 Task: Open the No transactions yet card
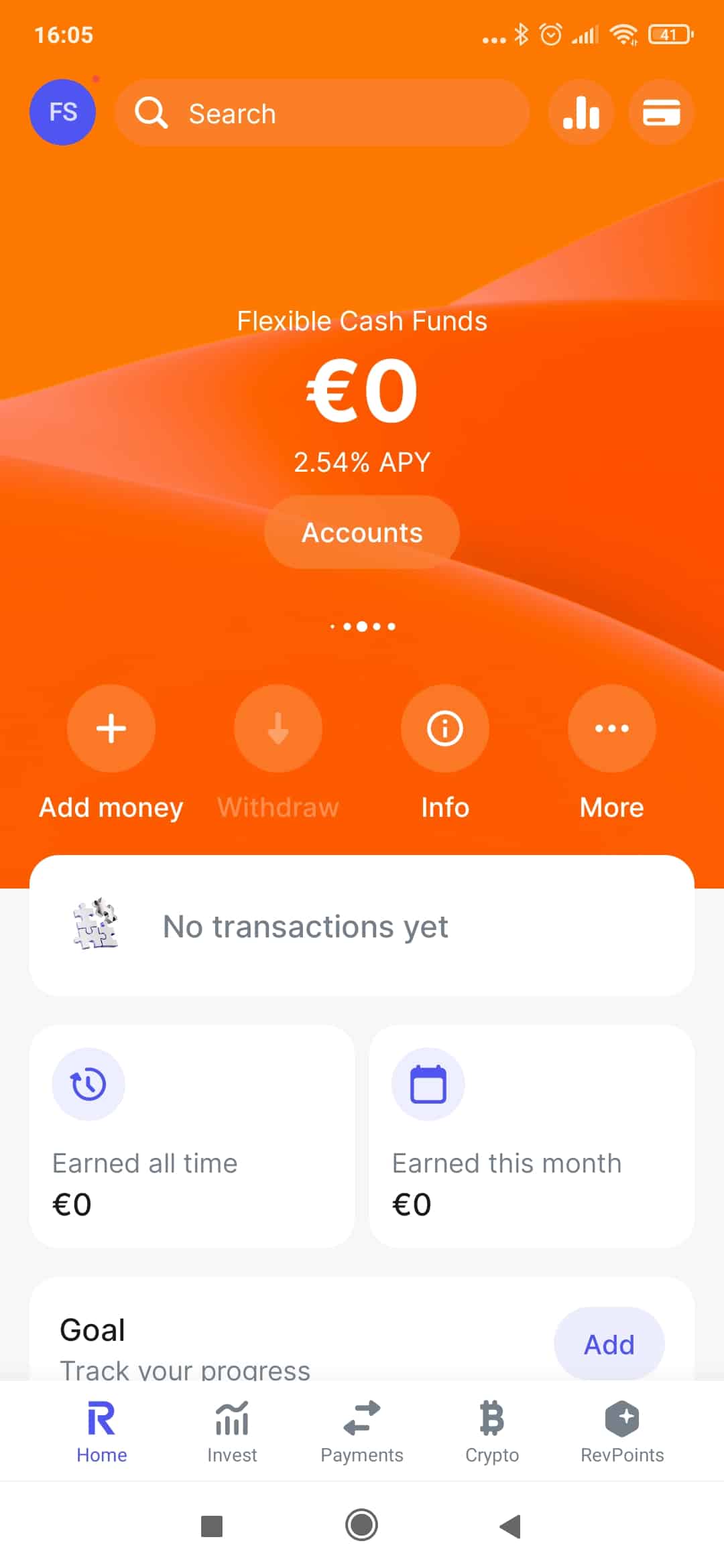pos(361,926)
